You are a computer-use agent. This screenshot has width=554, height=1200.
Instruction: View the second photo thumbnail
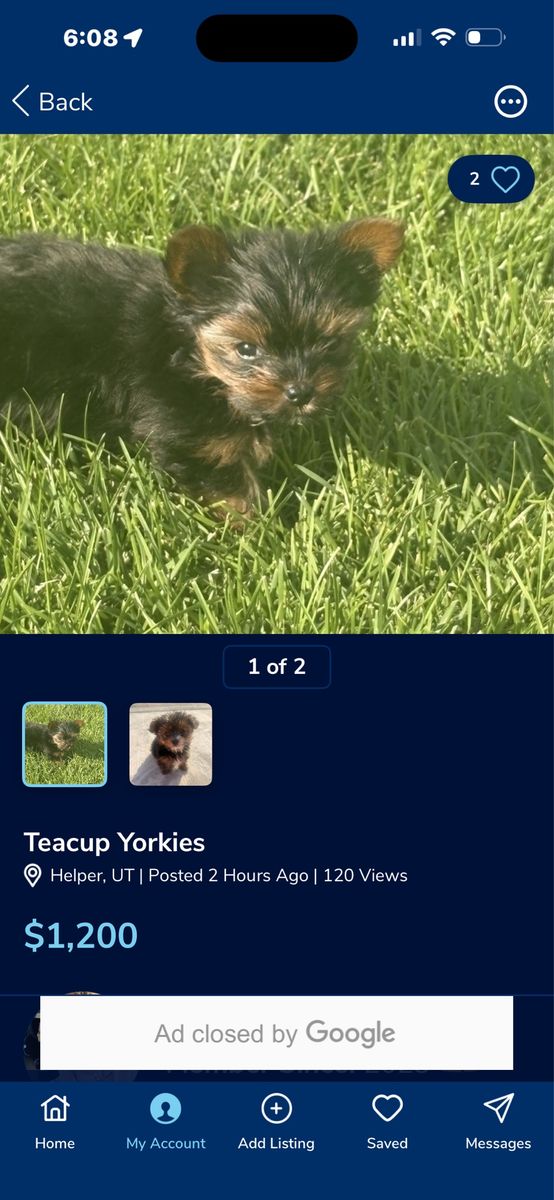[171, 744]
